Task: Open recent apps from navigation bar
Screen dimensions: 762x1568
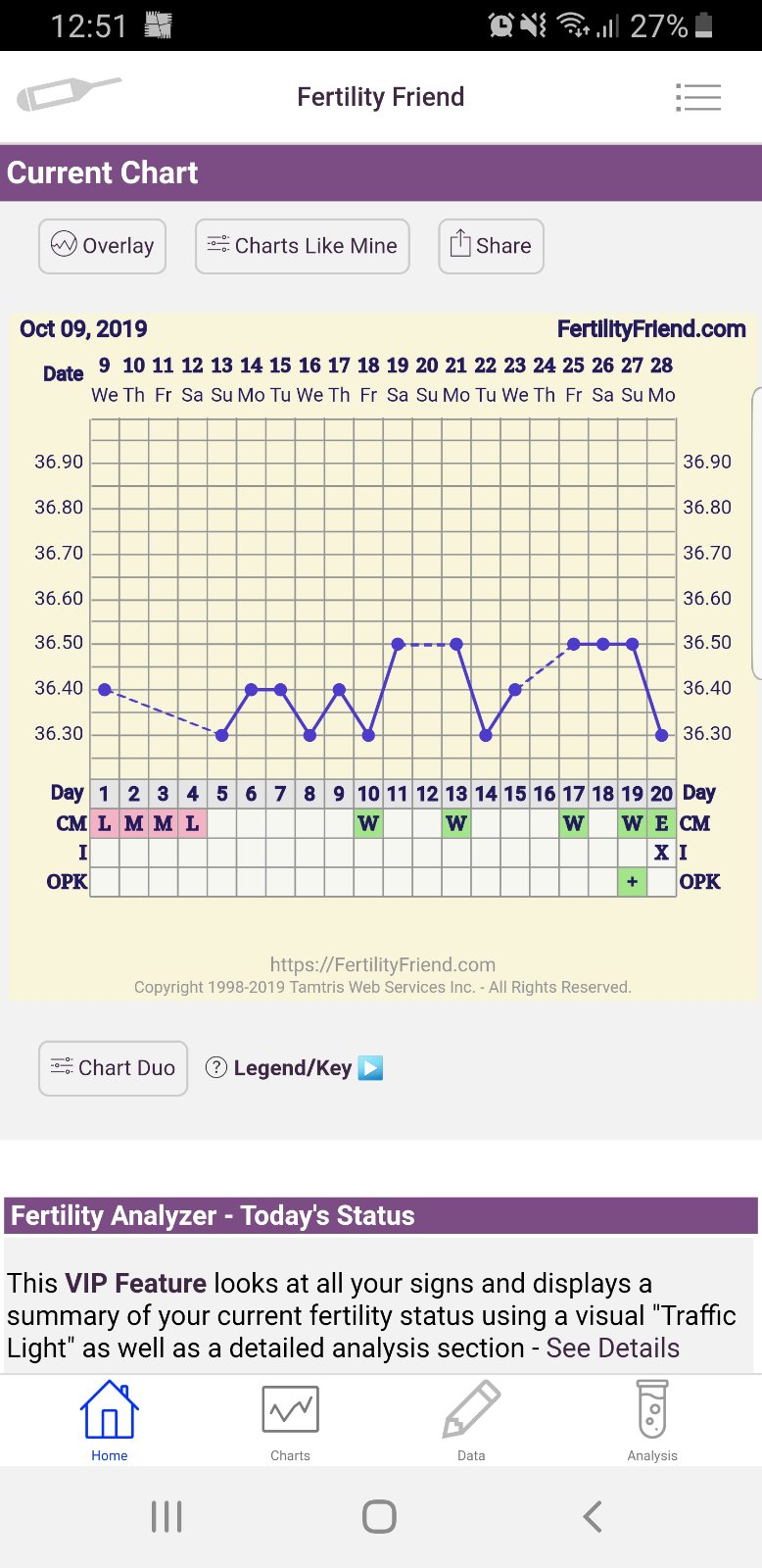Action: click(x=167, y=1516)
